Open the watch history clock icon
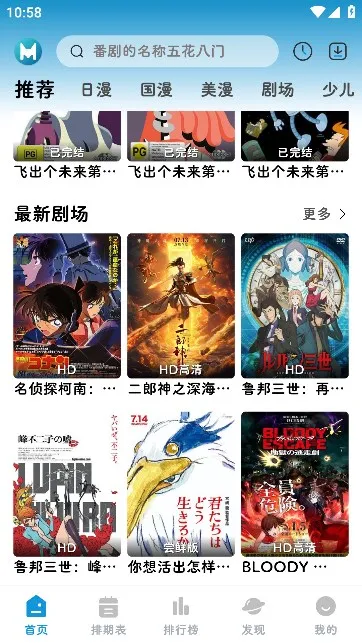Viewport: 362px width, 643px height. pos(303,51)
